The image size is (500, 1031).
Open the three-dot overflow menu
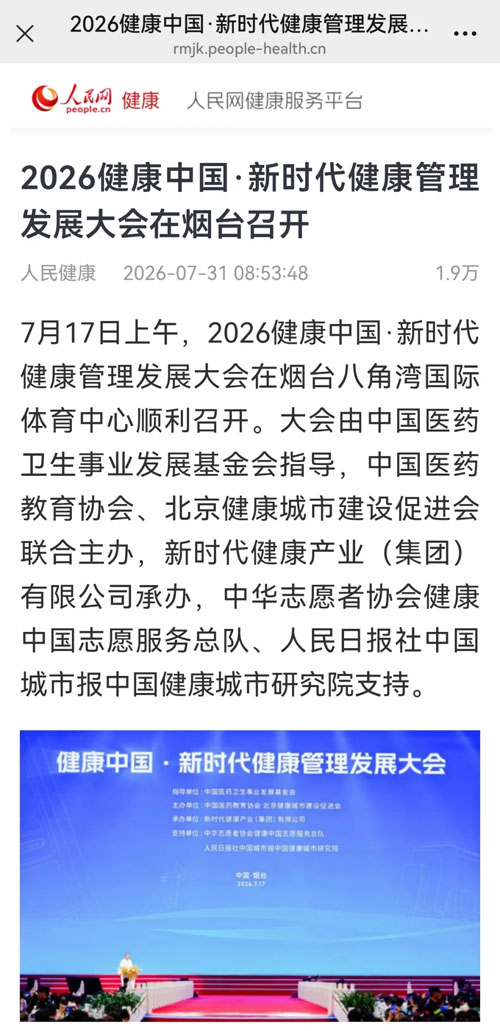pos(465,34)
